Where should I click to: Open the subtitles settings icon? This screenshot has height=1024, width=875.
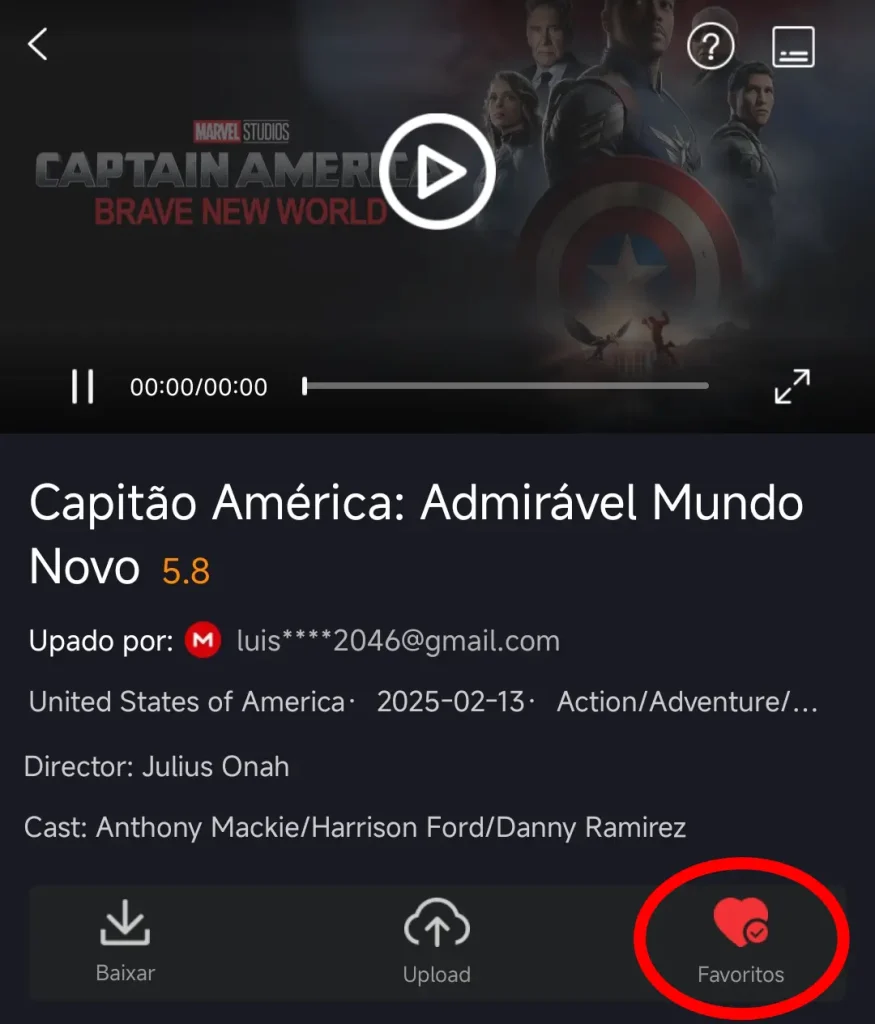tap(794, 46)
